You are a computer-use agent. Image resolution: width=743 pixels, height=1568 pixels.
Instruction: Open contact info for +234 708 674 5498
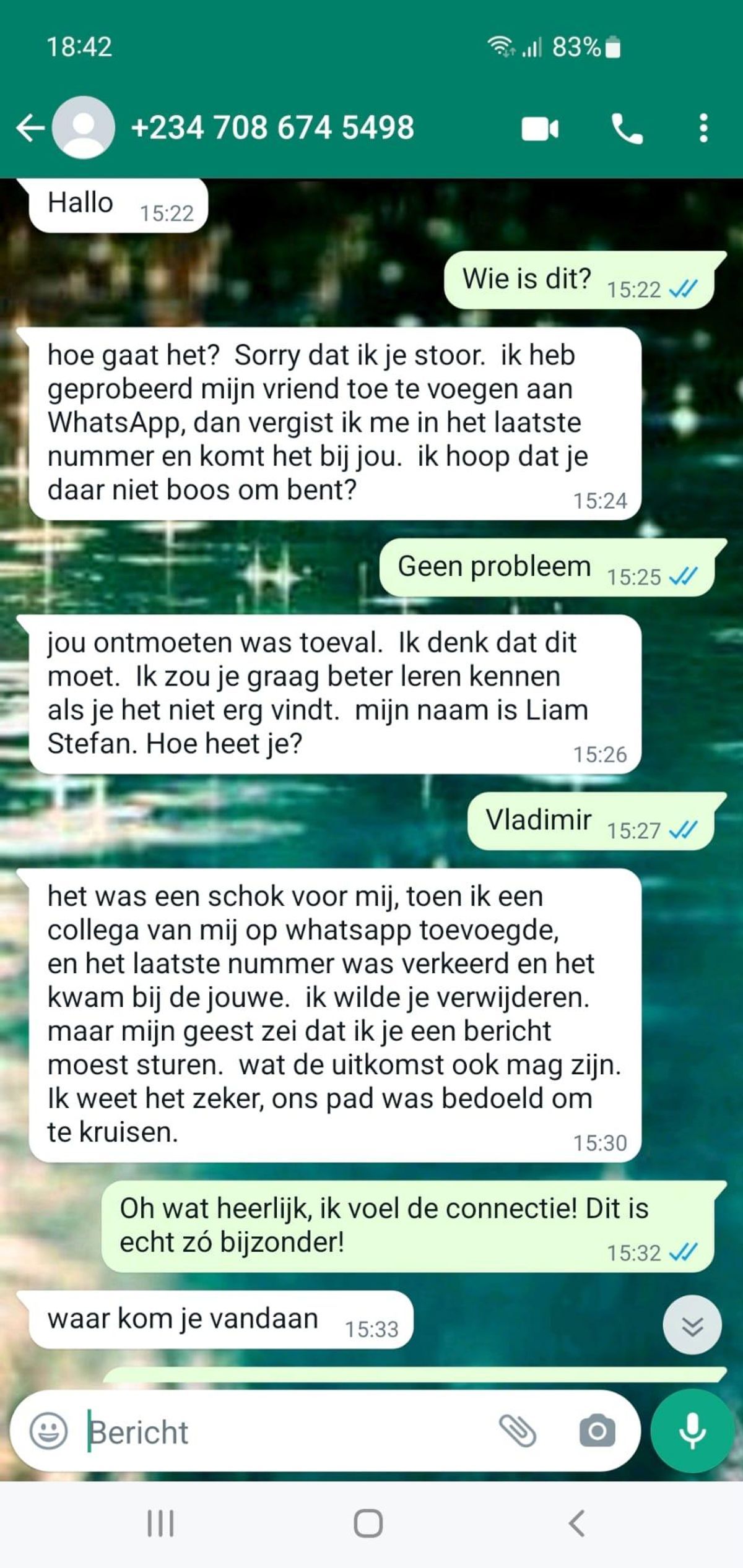pos(272,128)
